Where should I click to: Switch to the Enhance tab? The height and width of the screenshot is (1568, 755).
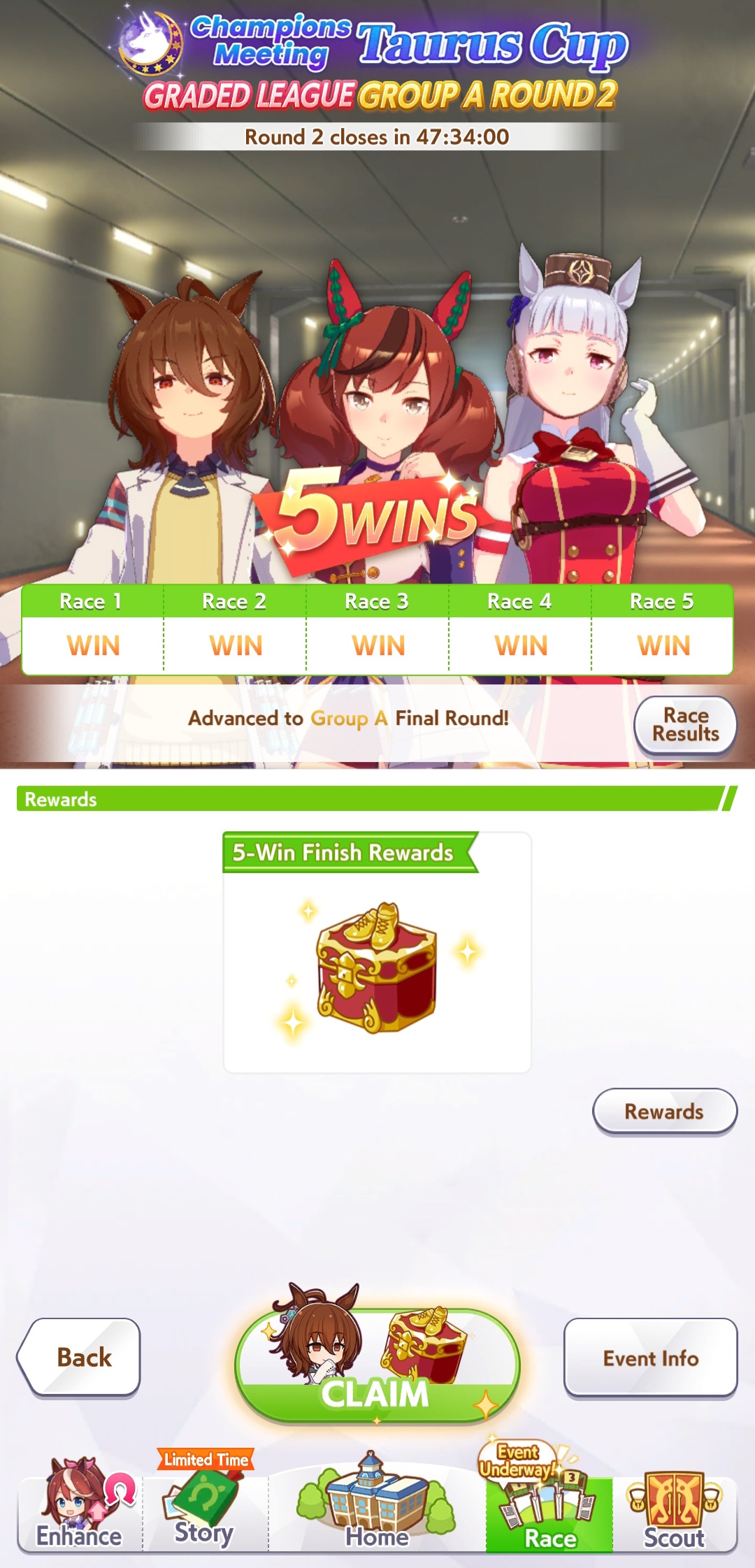pos(80,1510)
